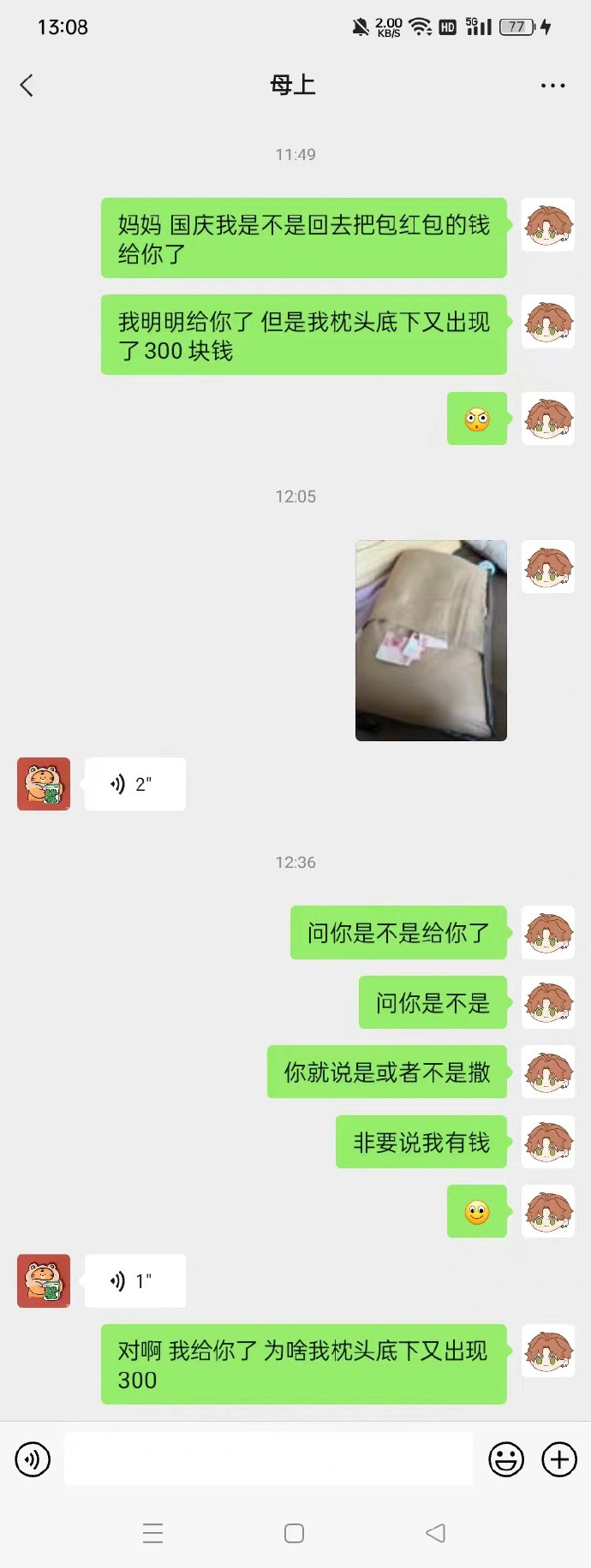Image resolution: width=591 pixels, height=1568 pixels.
Task: Open the emoji picker
Action: point(506,1459)
